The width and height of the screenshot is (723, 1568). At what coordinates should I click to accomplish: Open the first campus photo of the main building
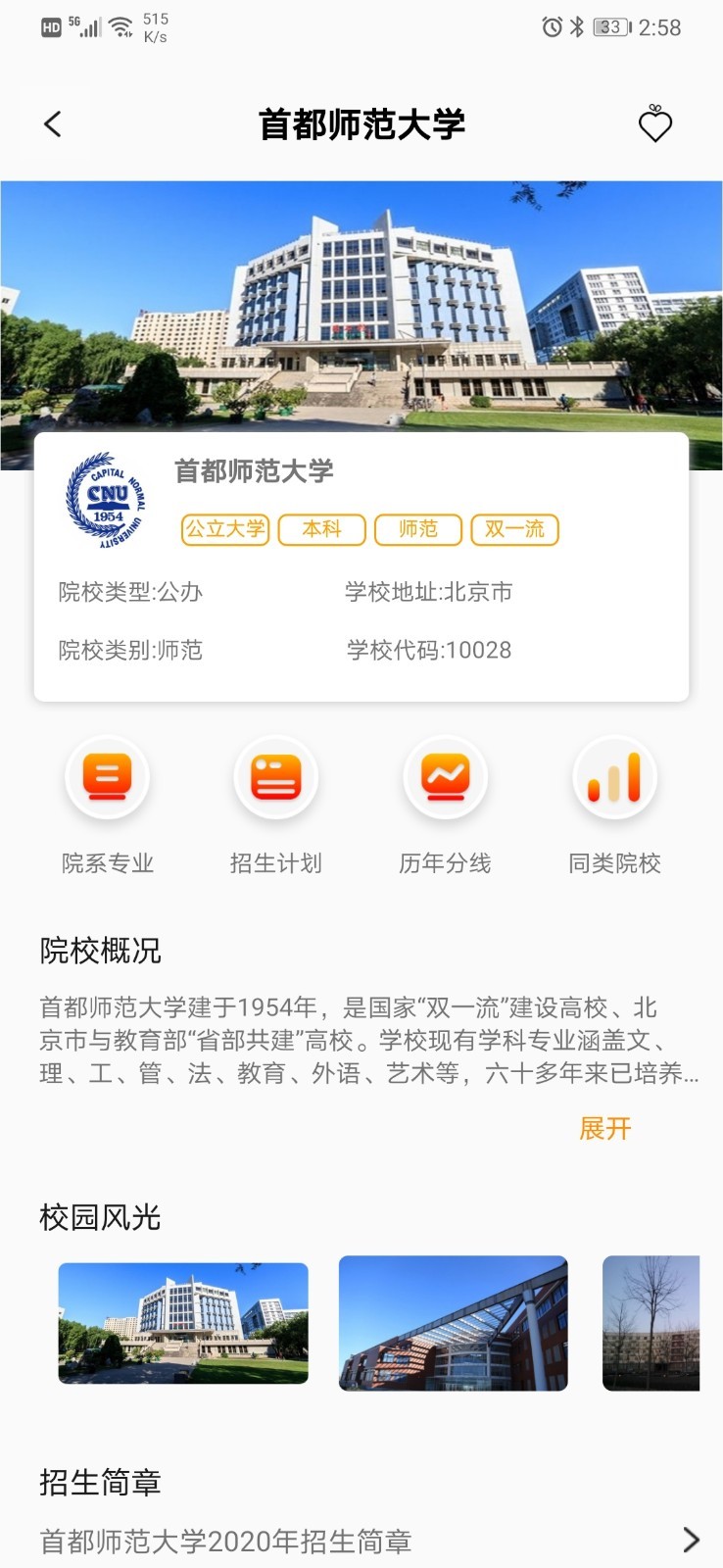coord(183,1323)
